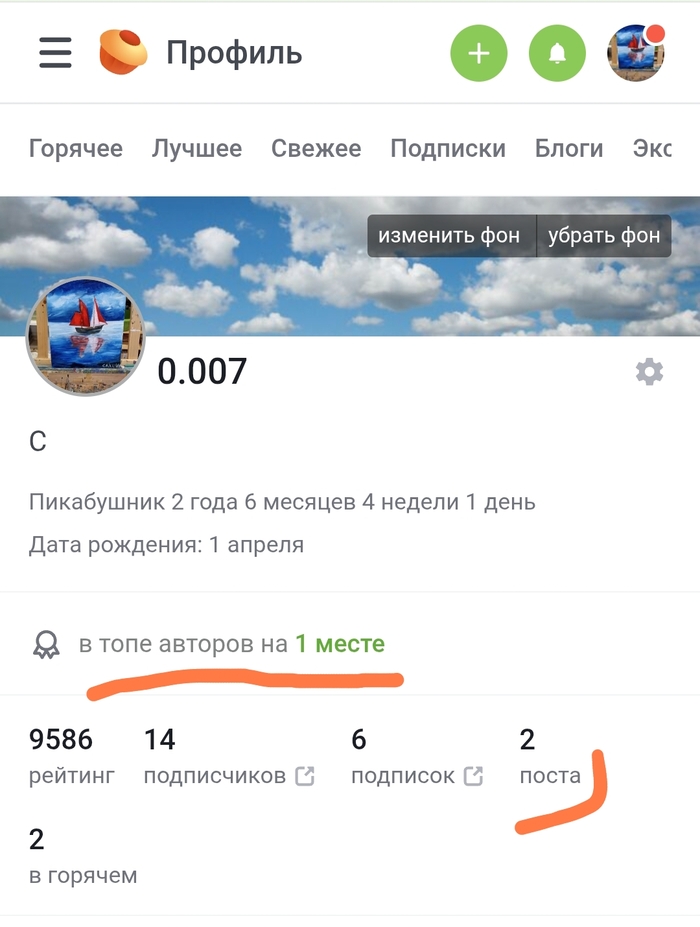The height and width of the screenshot is (927, 700).
Task: Open the notifications bell
Action: (x=557, y=53)
